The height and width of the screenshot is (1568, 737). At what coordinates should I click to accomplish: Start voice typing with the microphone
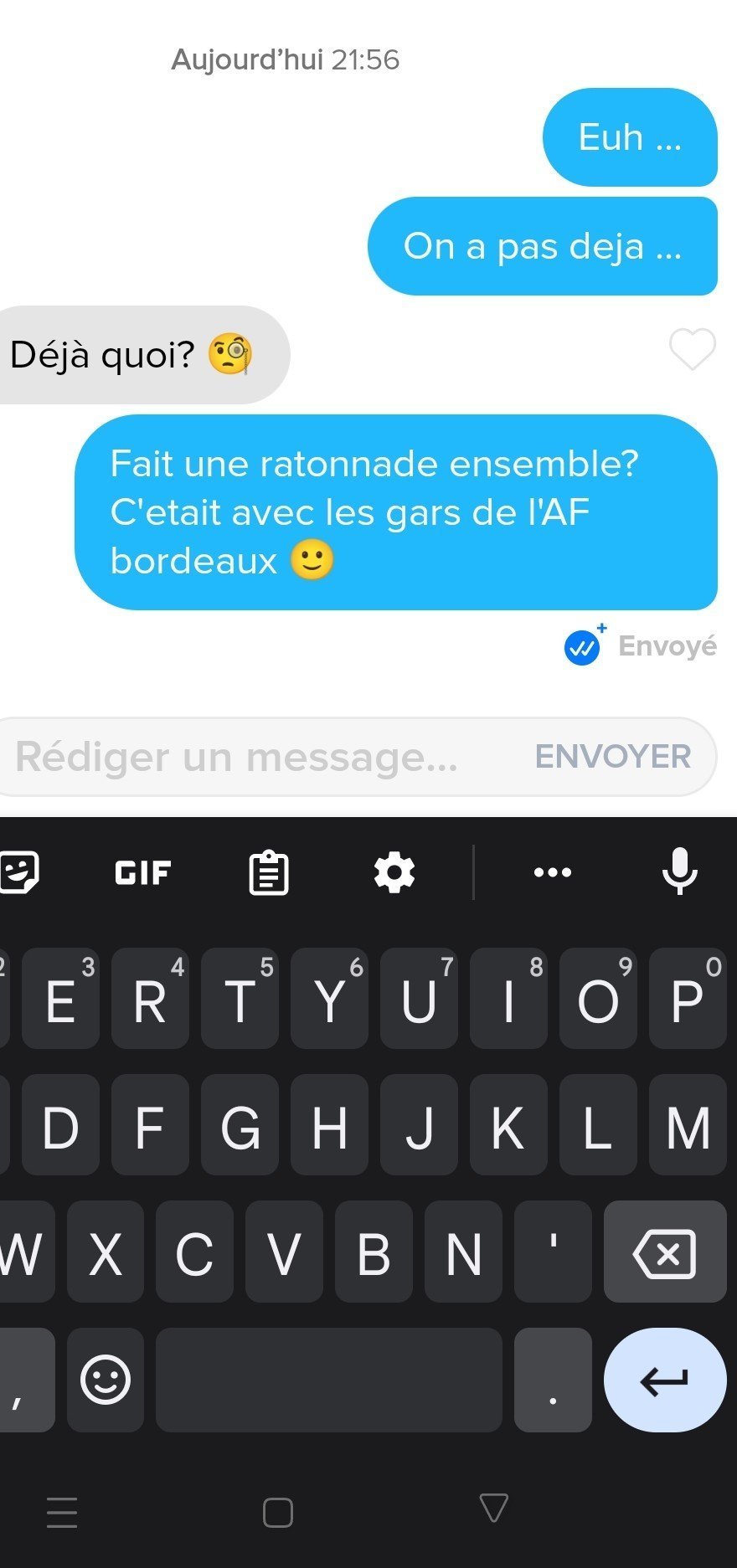coord(679,871)
